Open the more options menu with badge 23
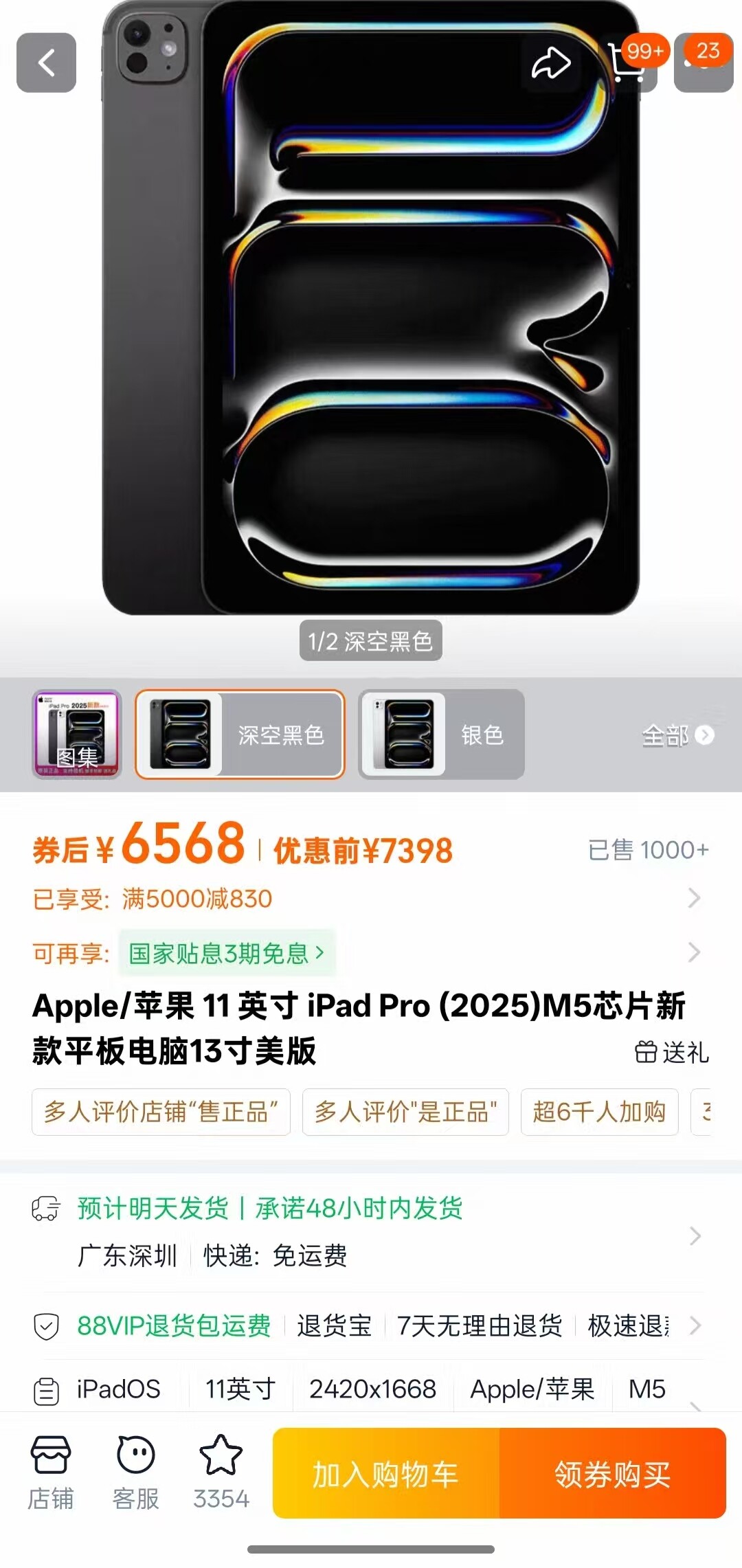The height and width of the screenshot is (1568, 742). pos(704,63)
